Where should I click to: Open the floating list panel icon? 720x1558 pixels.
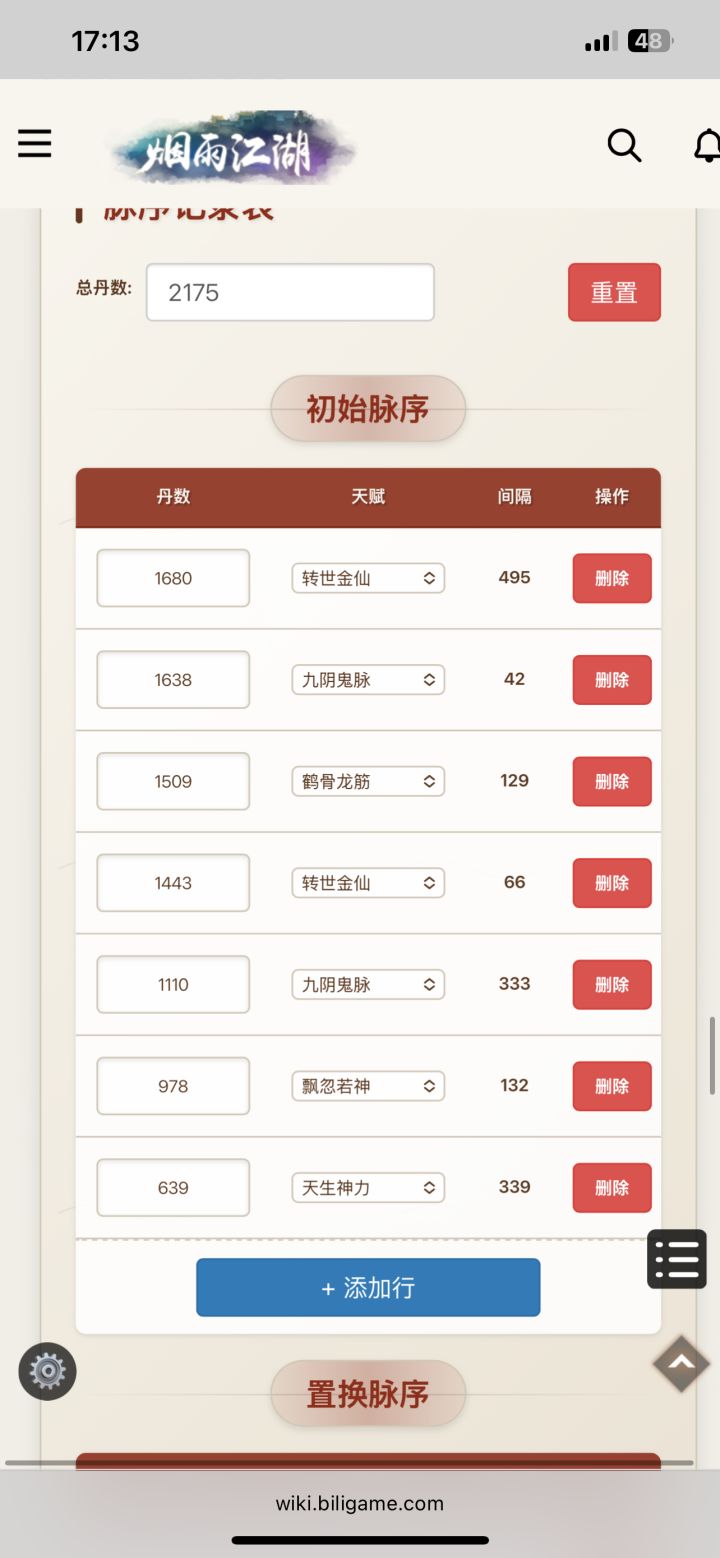click(x=677, y=1258)
